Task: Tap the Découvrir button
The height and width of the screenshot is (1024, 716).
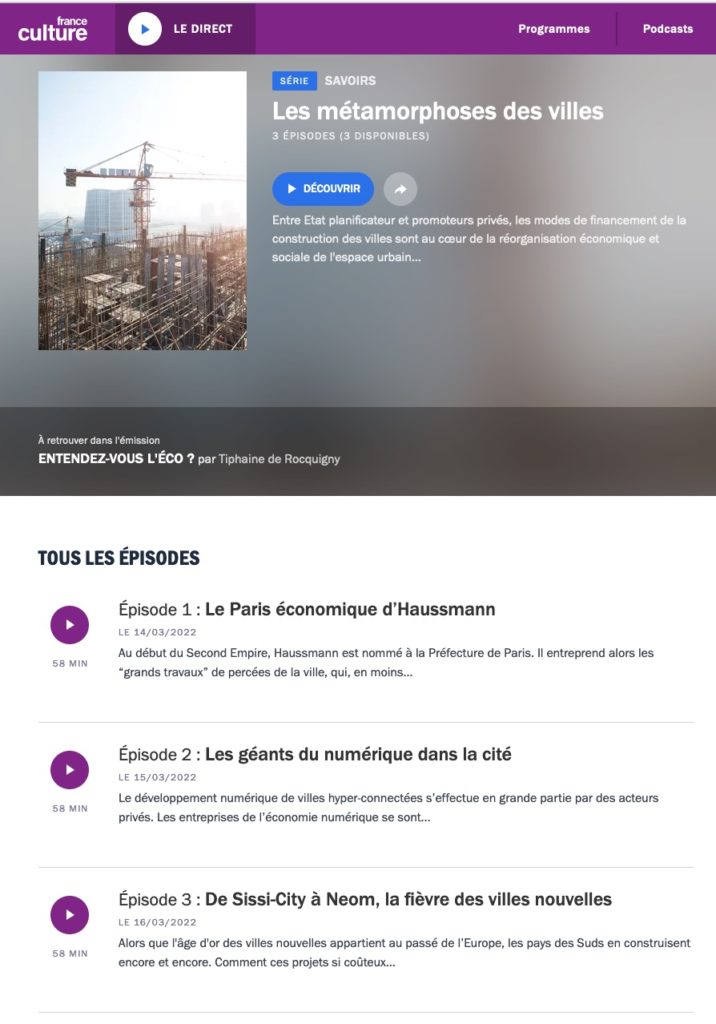Action: point(322,188)
